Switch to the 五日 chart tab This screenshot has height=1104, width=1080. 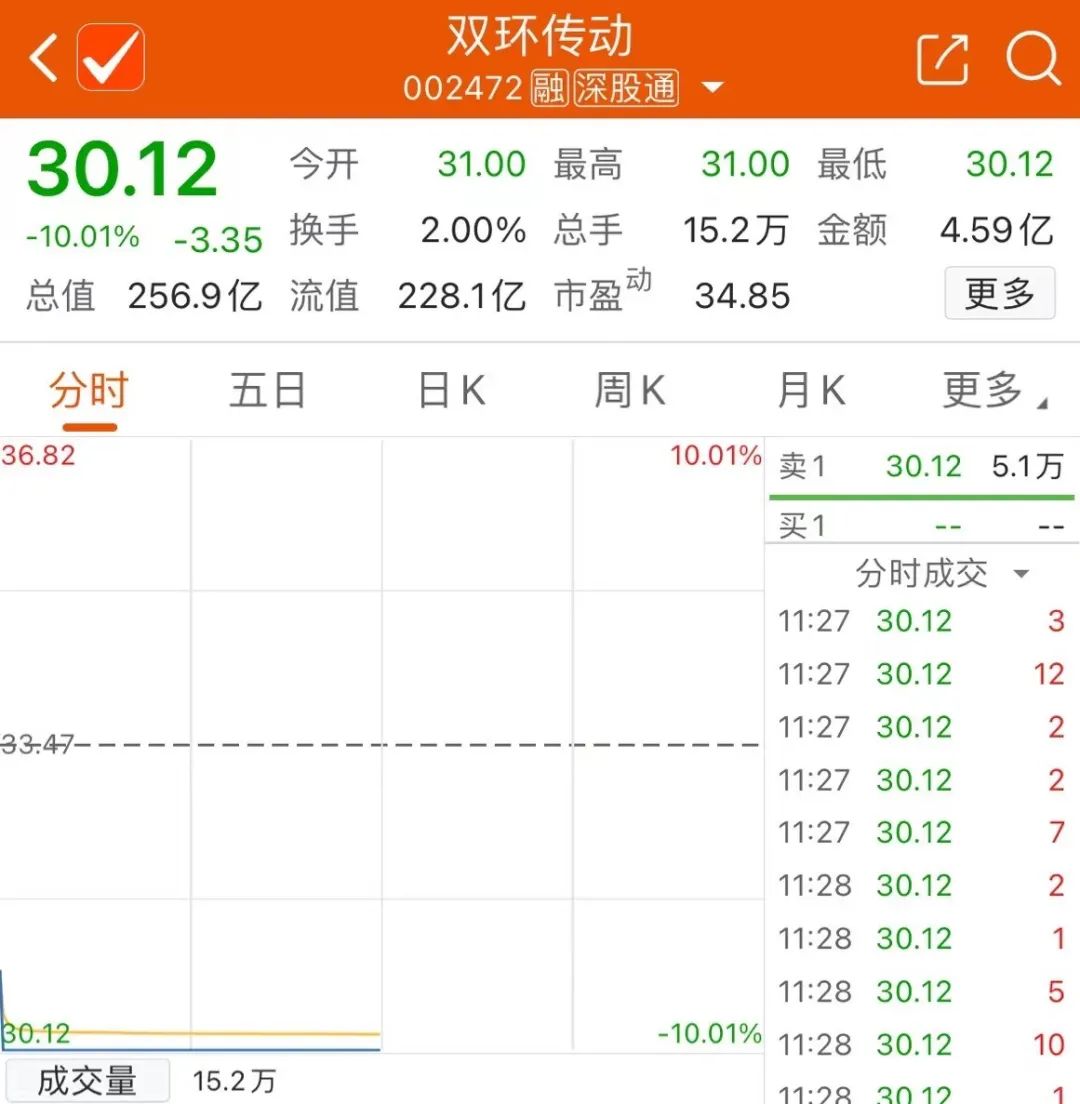tap(266, 391)
